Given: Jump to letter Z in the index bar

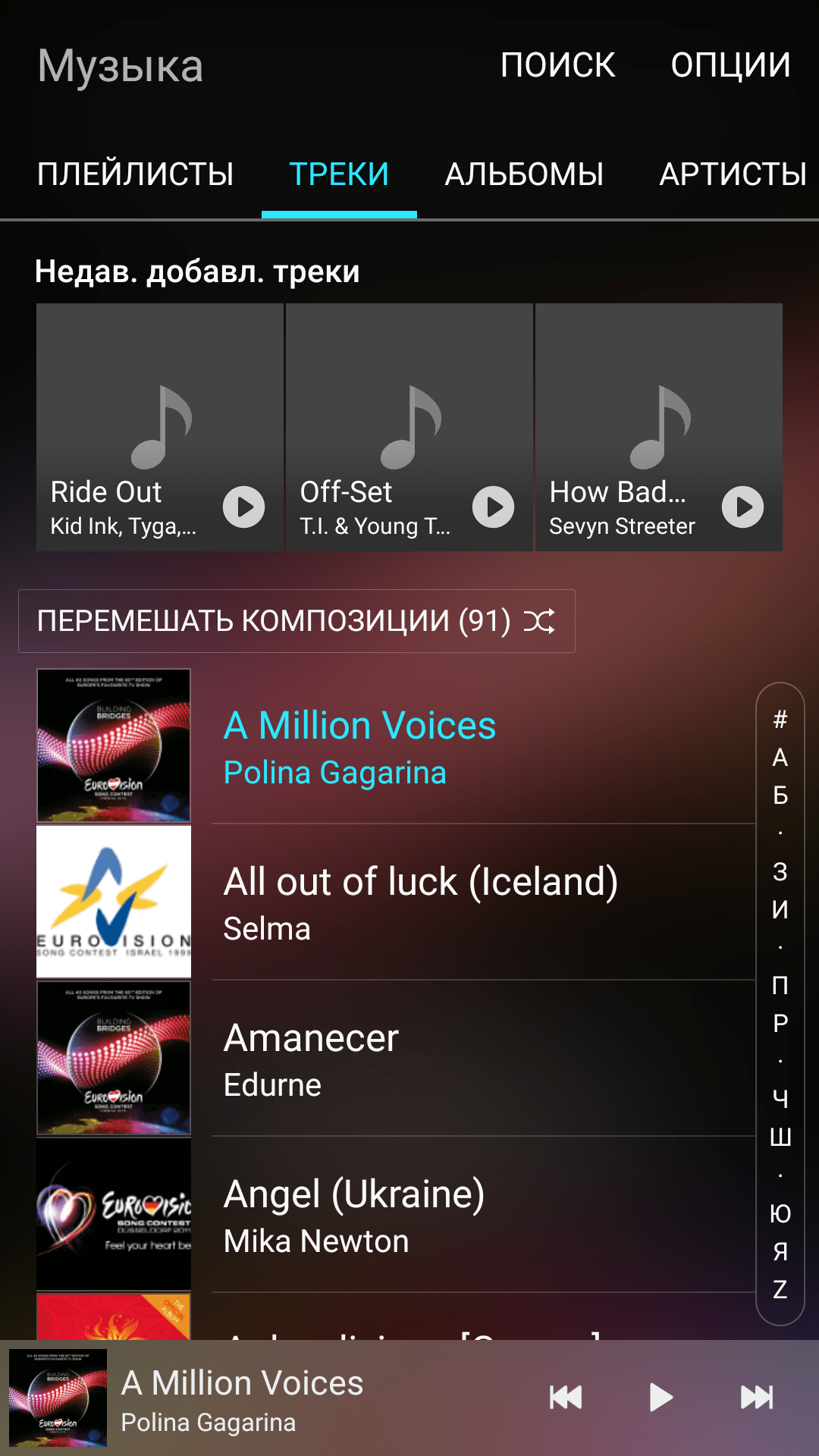Looking at the screenshot, I should tap(780, 1289).
